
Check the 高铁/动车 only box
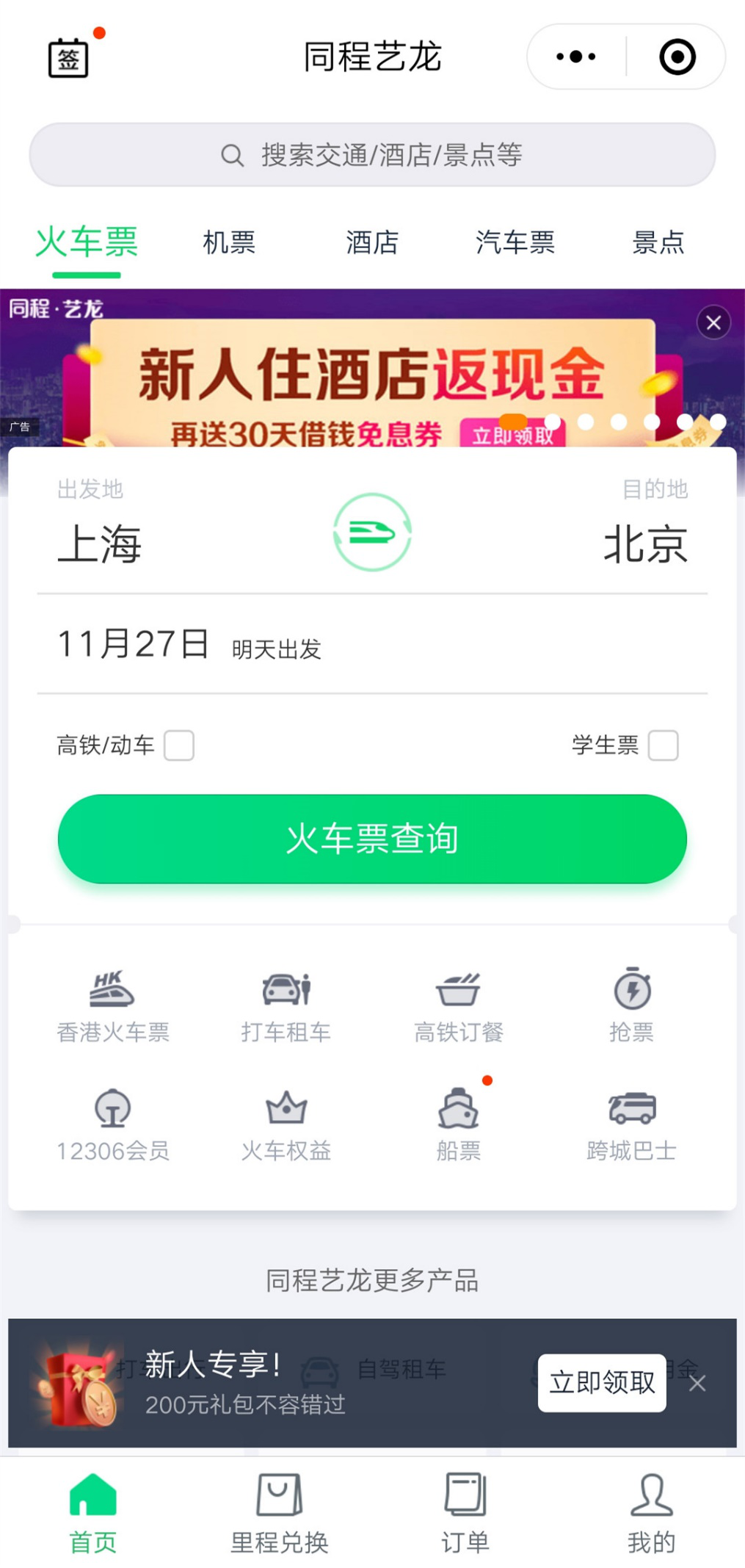click(x=179, y=745)
